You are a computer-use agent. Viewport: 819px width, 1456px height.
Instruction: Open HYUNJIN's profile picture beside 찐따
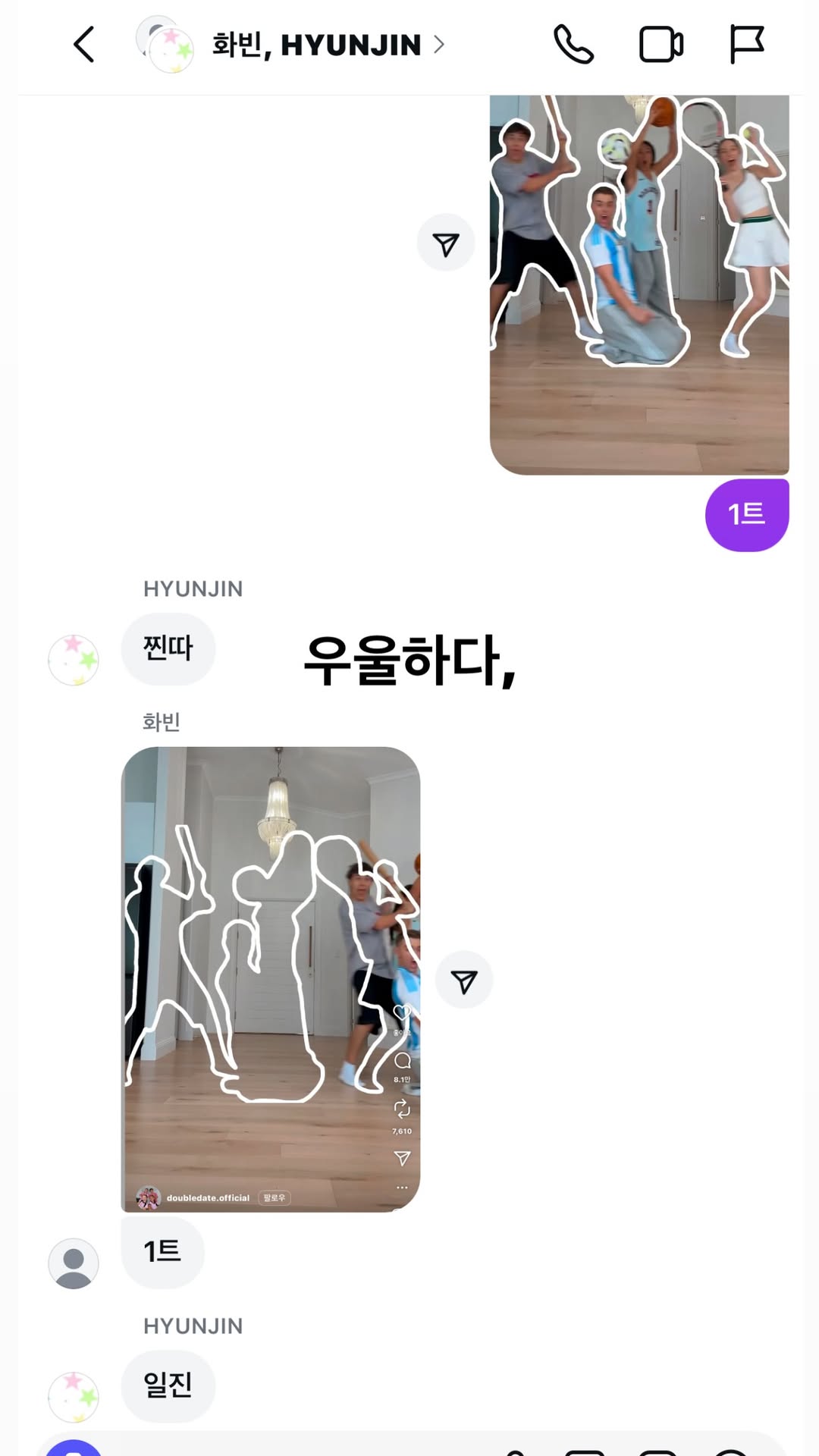click(x=74, y=660)
